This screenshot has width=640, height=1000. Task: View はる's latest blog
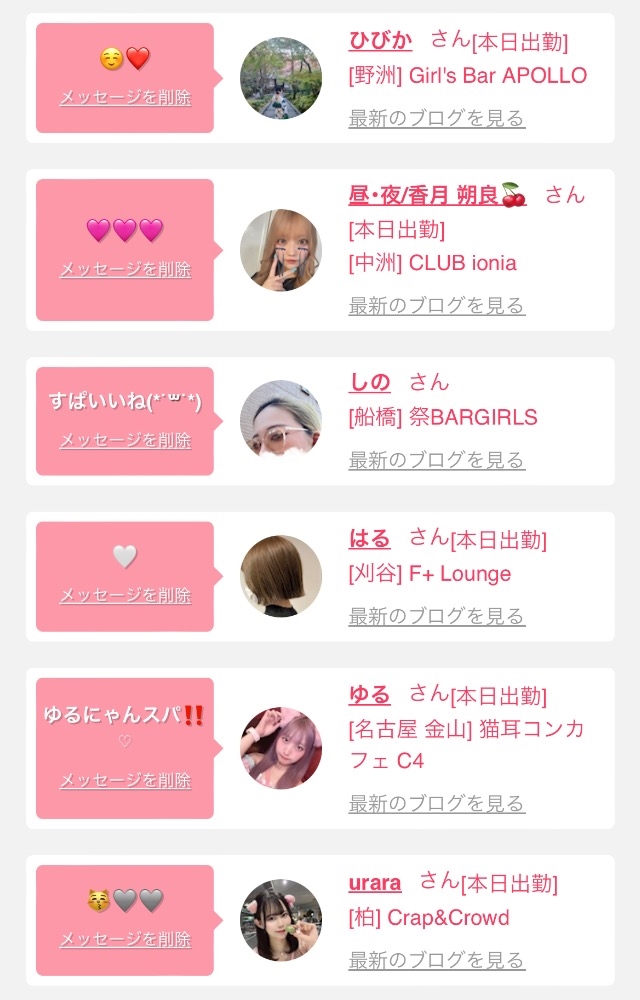click(x=437, y=616)
